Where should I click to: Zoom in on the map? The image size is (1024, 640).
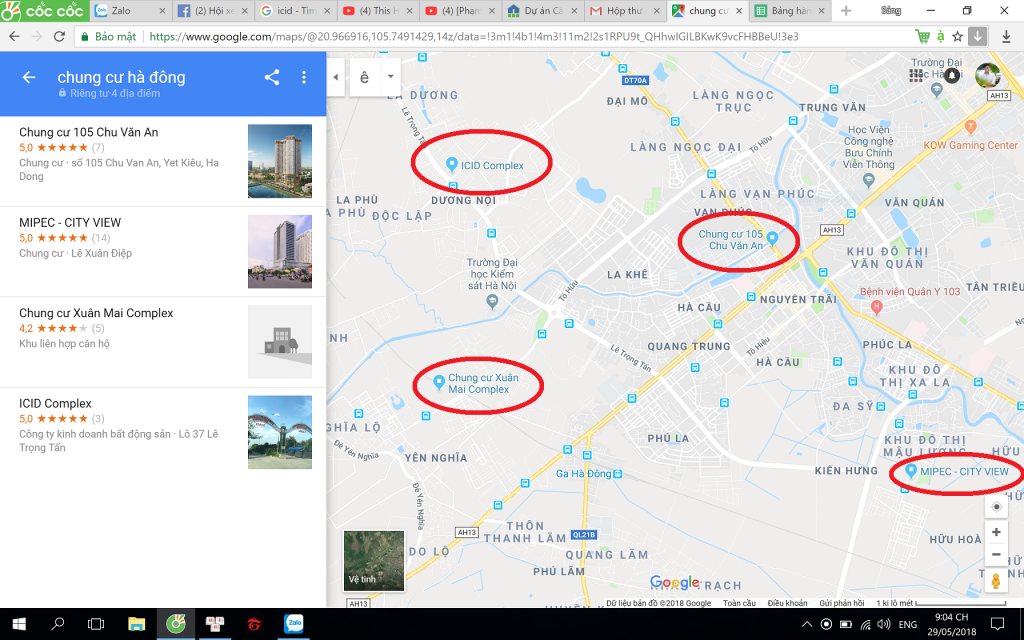996,532
